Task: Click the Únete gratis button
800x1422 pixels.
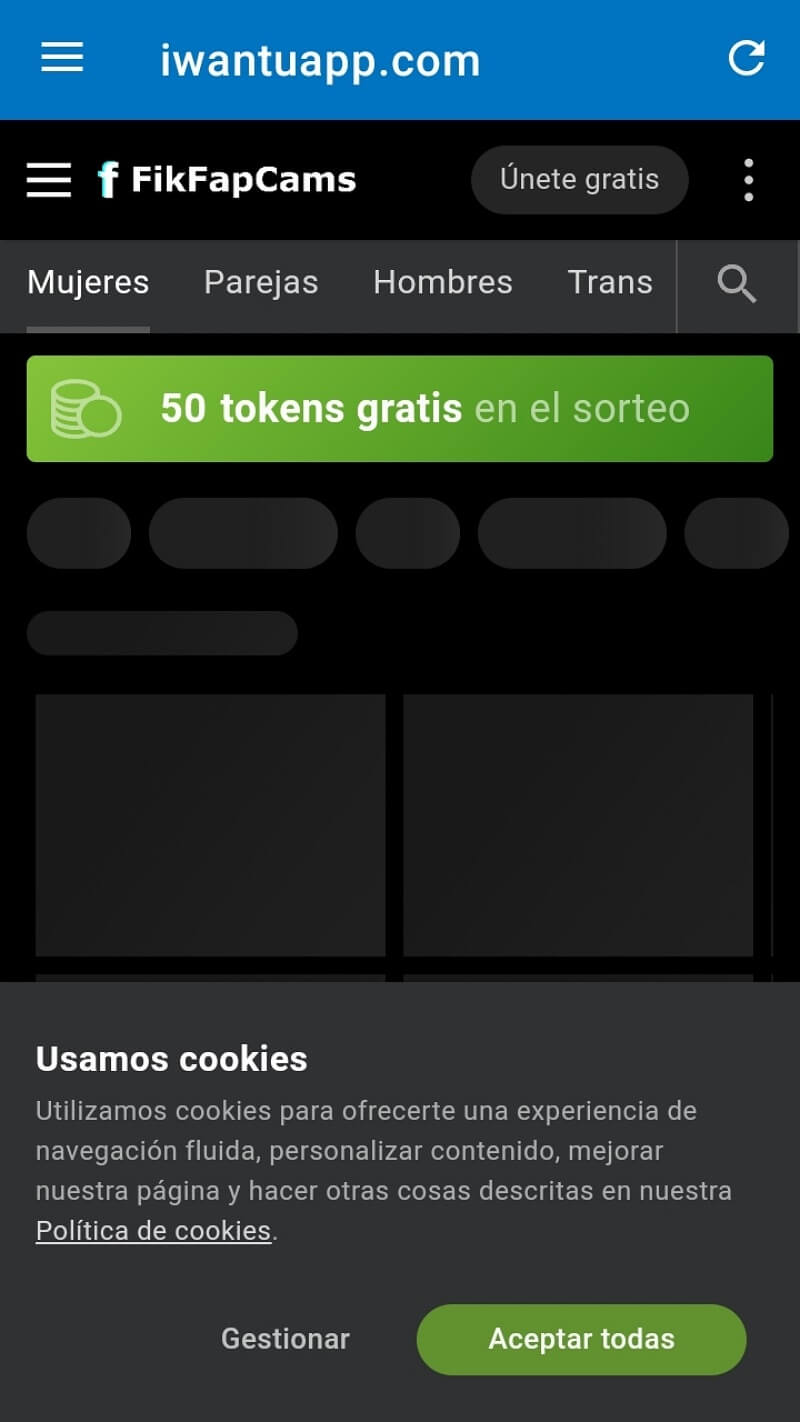Action: coord(579,179)
